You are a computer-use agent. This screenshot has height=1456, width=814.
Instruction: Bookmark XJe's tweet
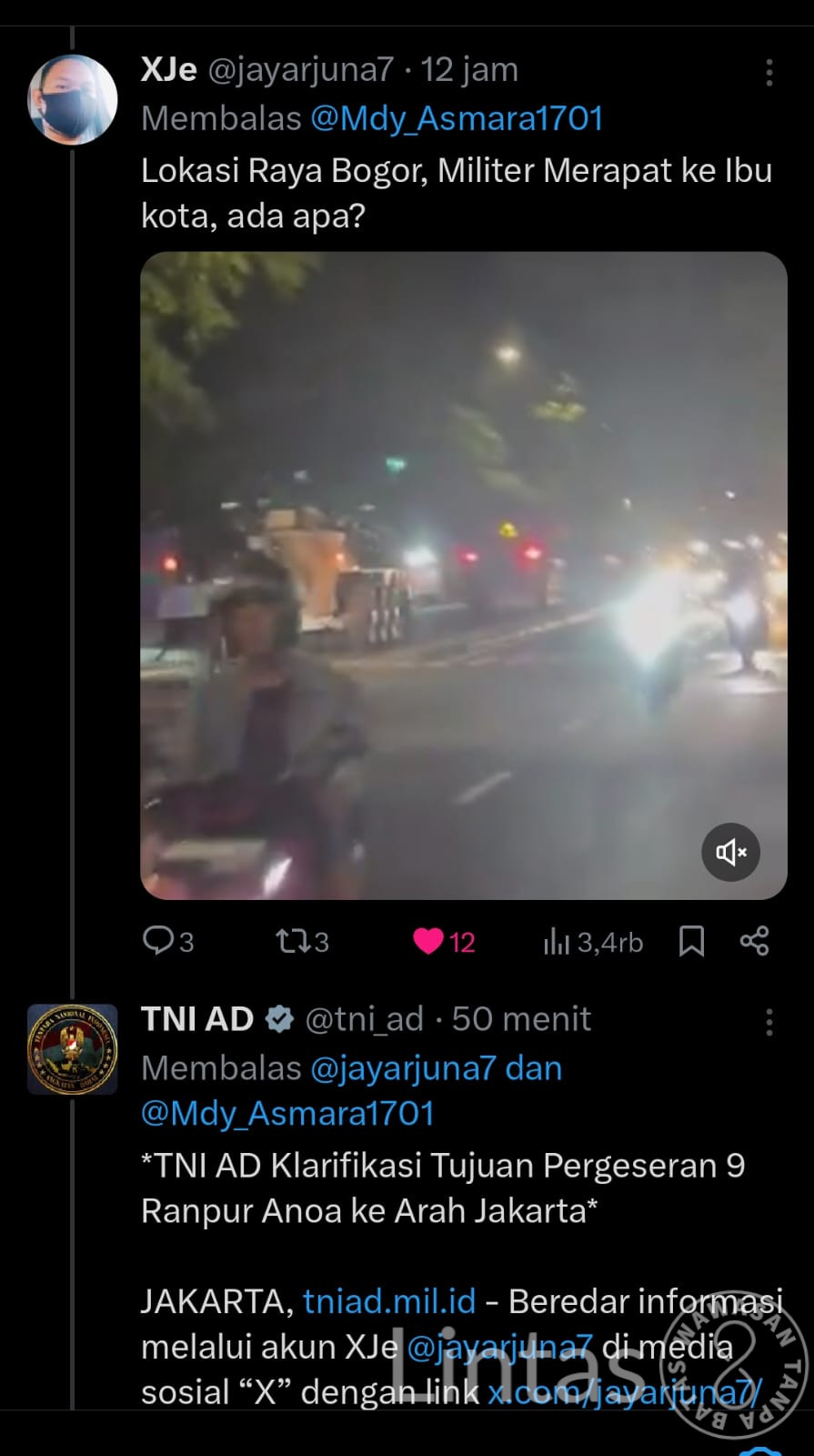(691, 941)
